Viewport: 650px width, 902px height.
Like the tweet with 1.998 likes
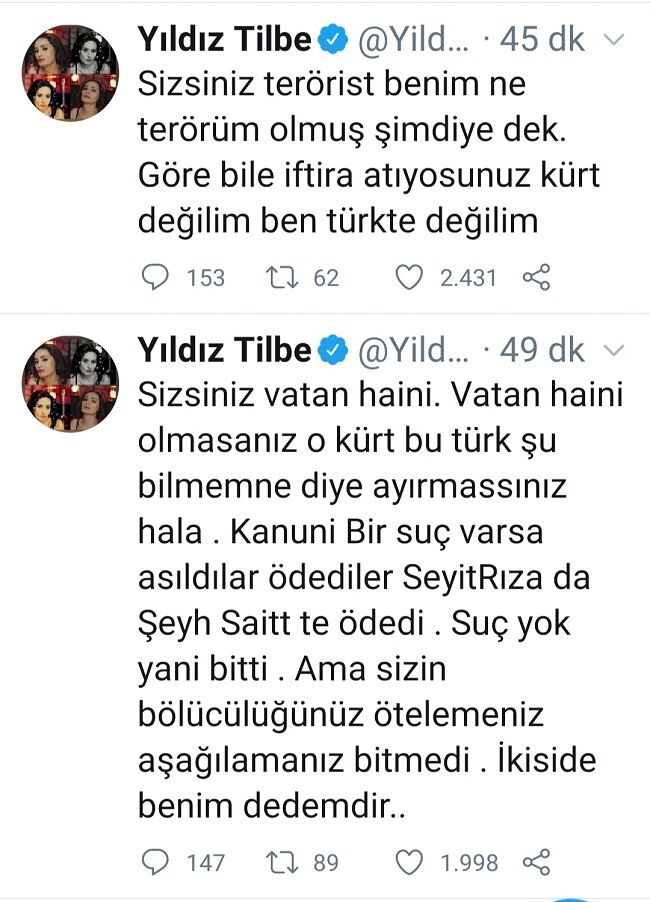pos(409,861)
